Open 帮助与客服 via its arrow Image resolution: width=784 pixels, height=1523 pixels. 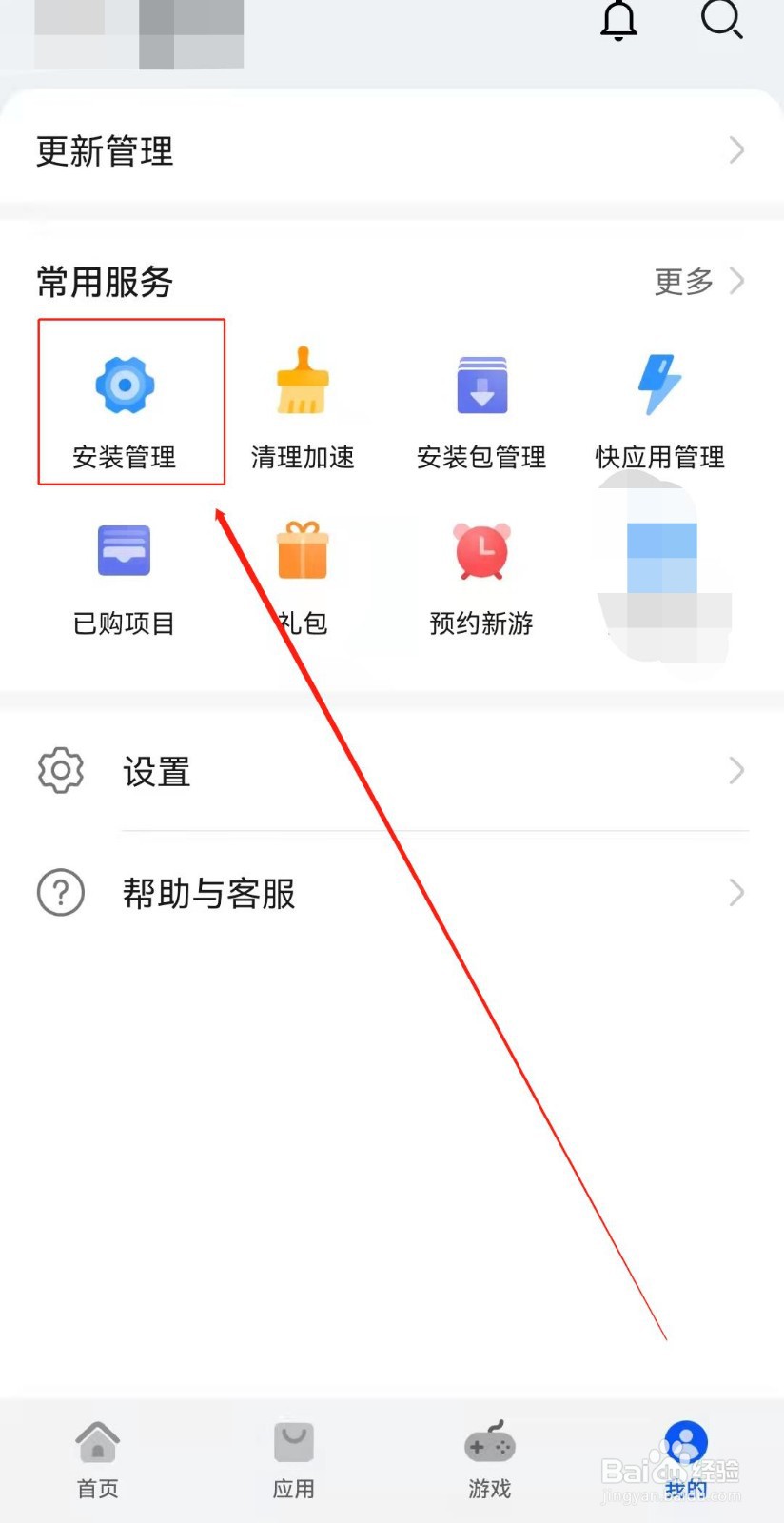(735, 893)
